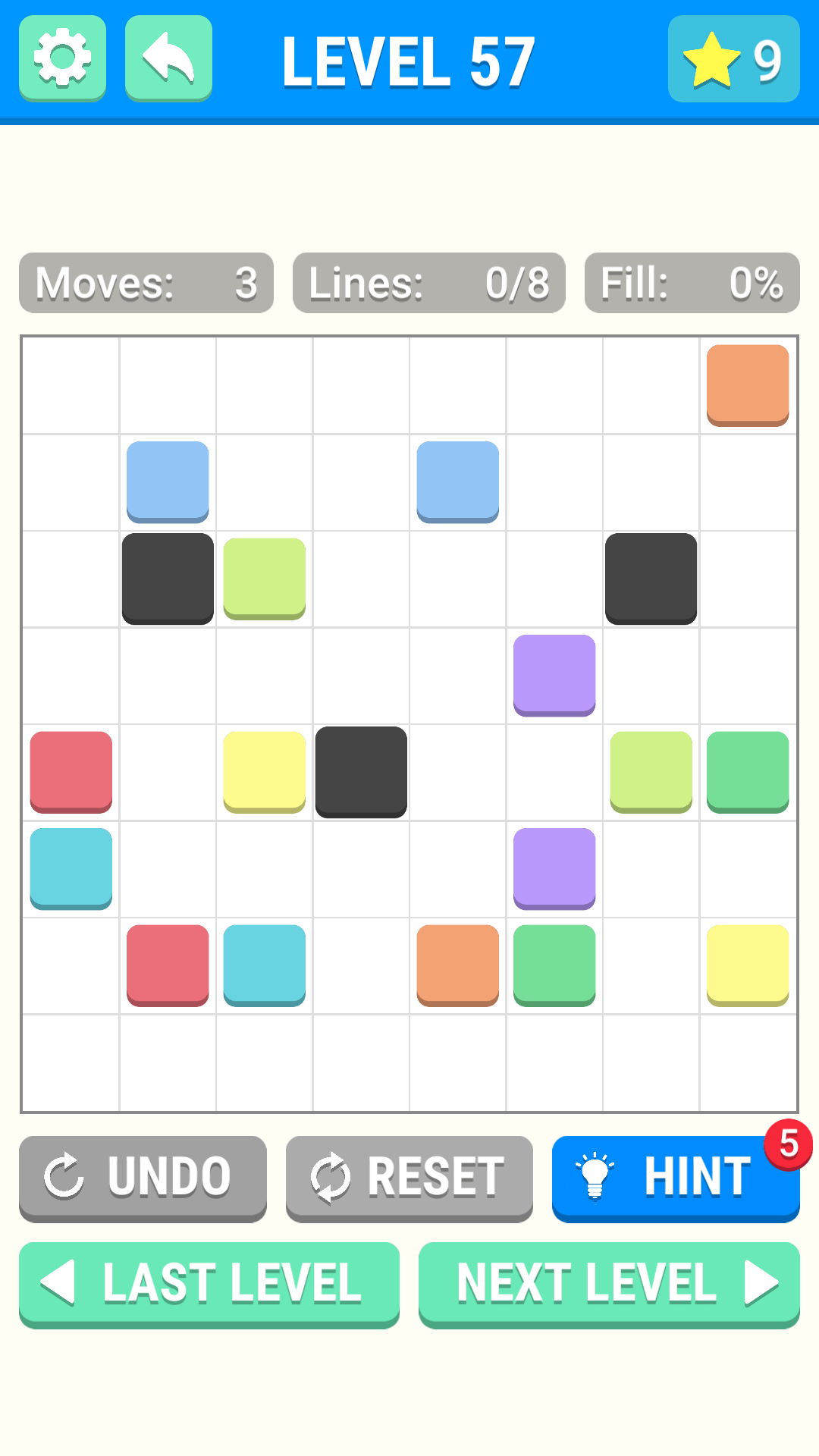Select the yellow block in the rightmost column

748,965
